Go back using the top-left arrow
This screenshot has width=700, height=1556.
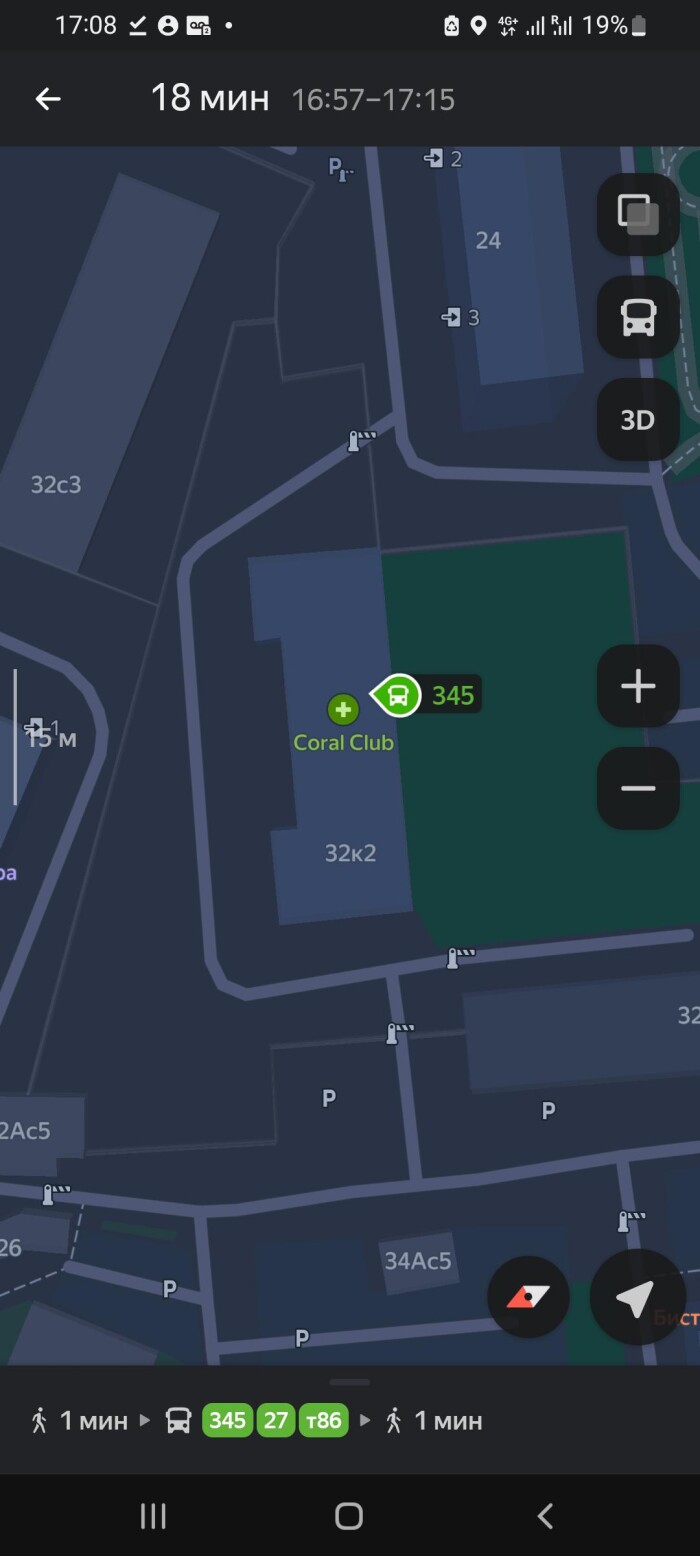(x=48, y=99)
